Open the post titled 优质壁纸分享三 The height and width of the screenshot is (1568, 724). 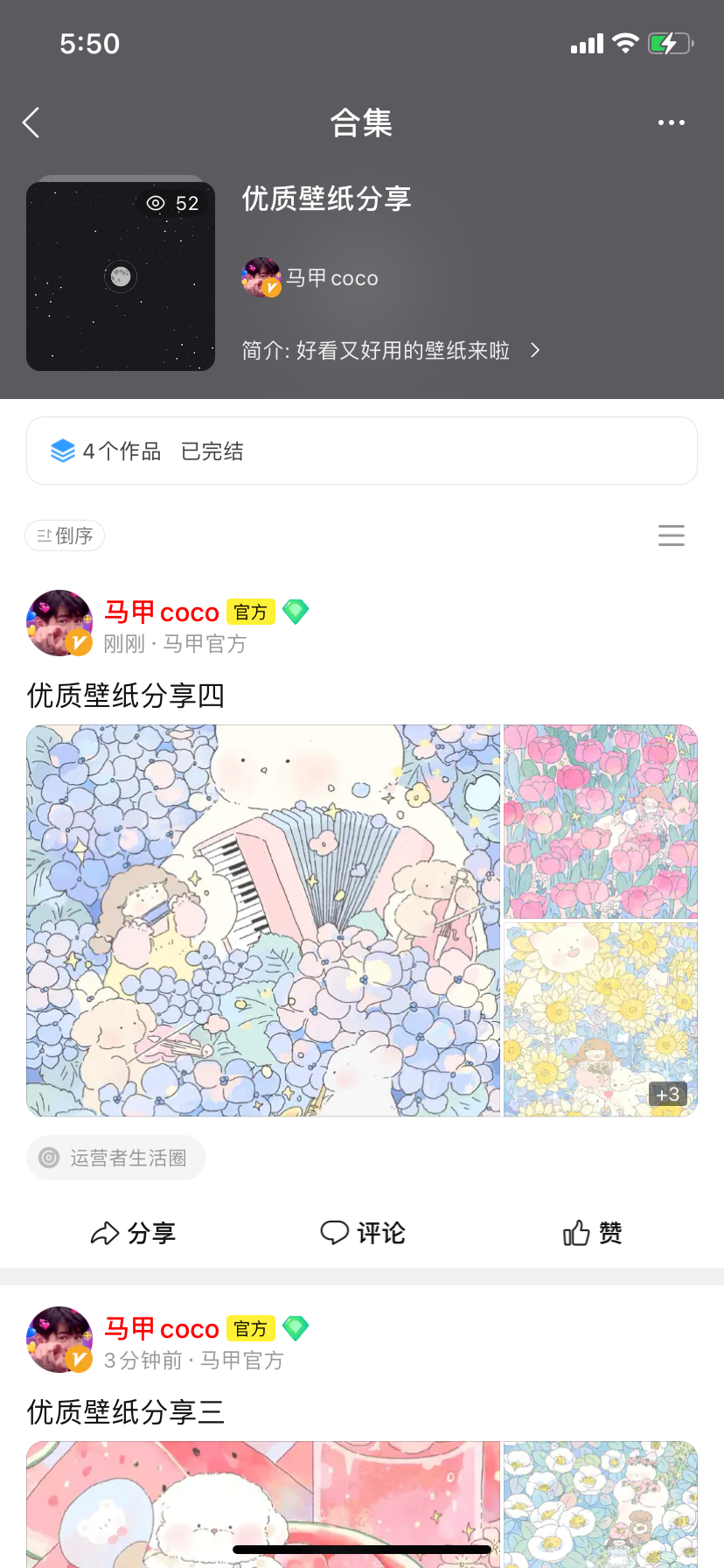point(126,1411)
